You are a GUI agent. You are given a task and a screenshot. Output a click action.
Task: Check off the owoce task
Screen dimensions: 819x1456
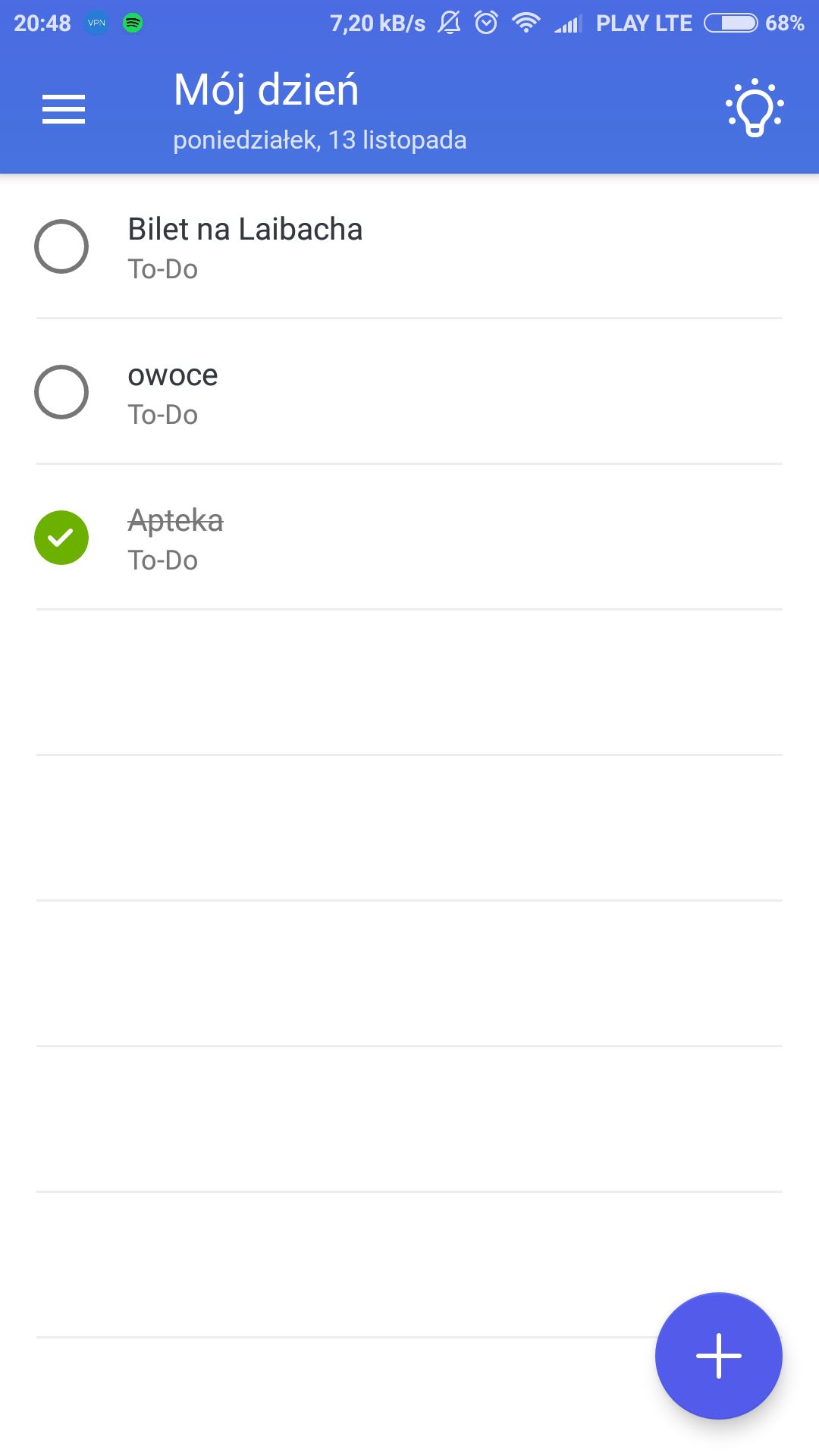tap(61, 392)
